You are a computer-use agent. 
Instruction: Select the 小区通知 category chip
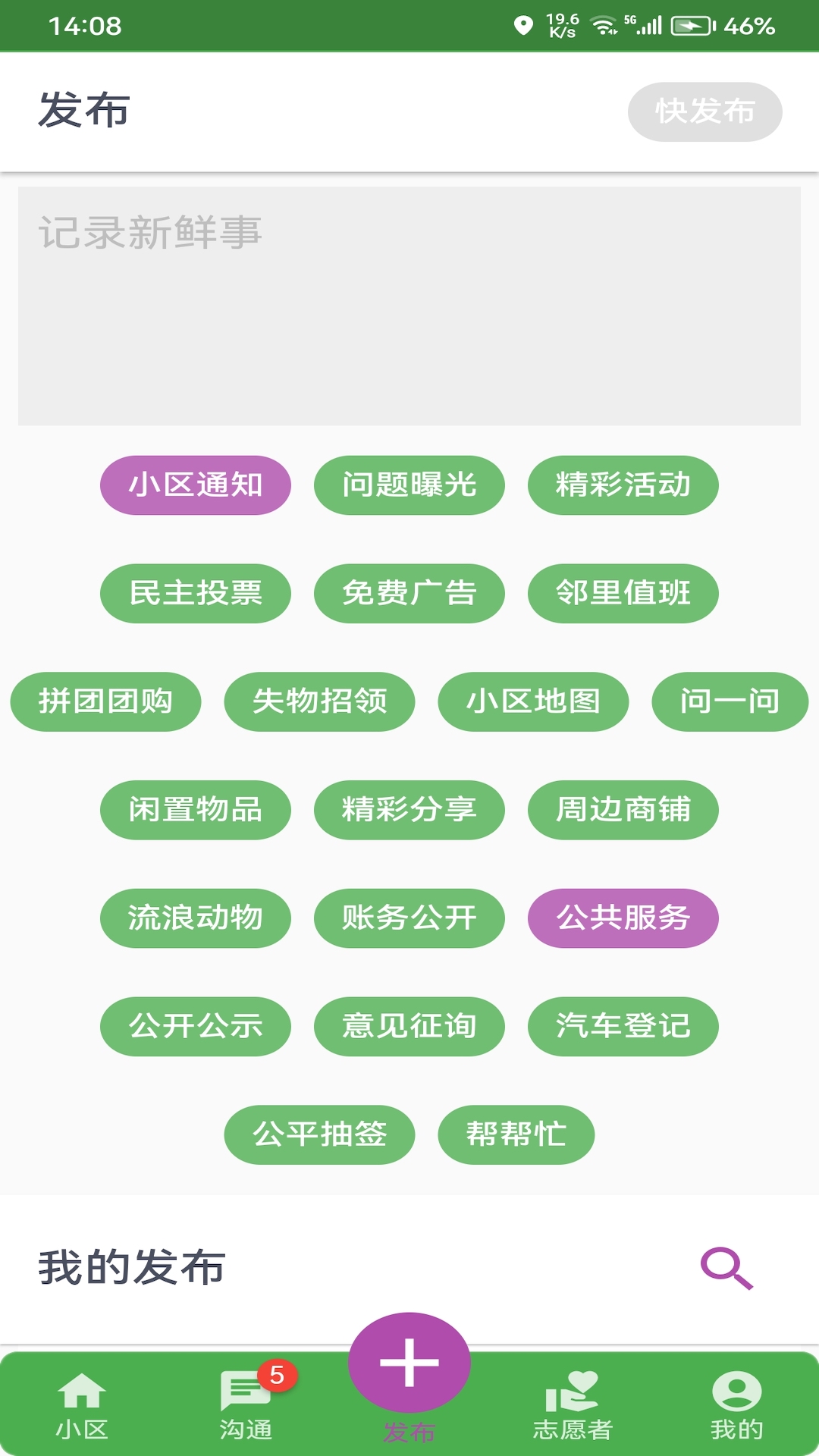point(196,485)
